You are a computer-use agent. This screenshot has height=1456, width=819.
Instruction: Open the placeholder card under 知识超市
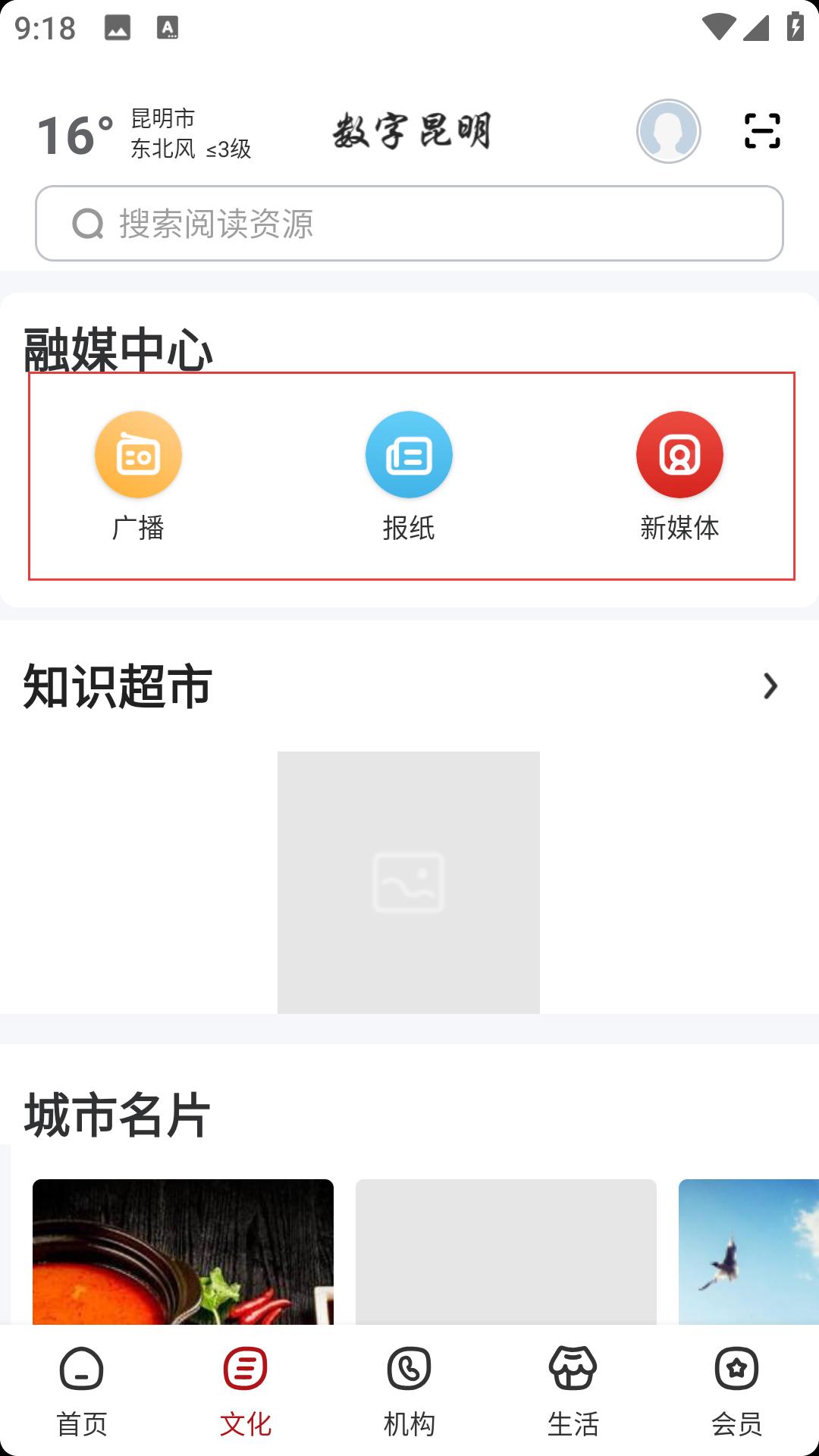tap(409, 883)
